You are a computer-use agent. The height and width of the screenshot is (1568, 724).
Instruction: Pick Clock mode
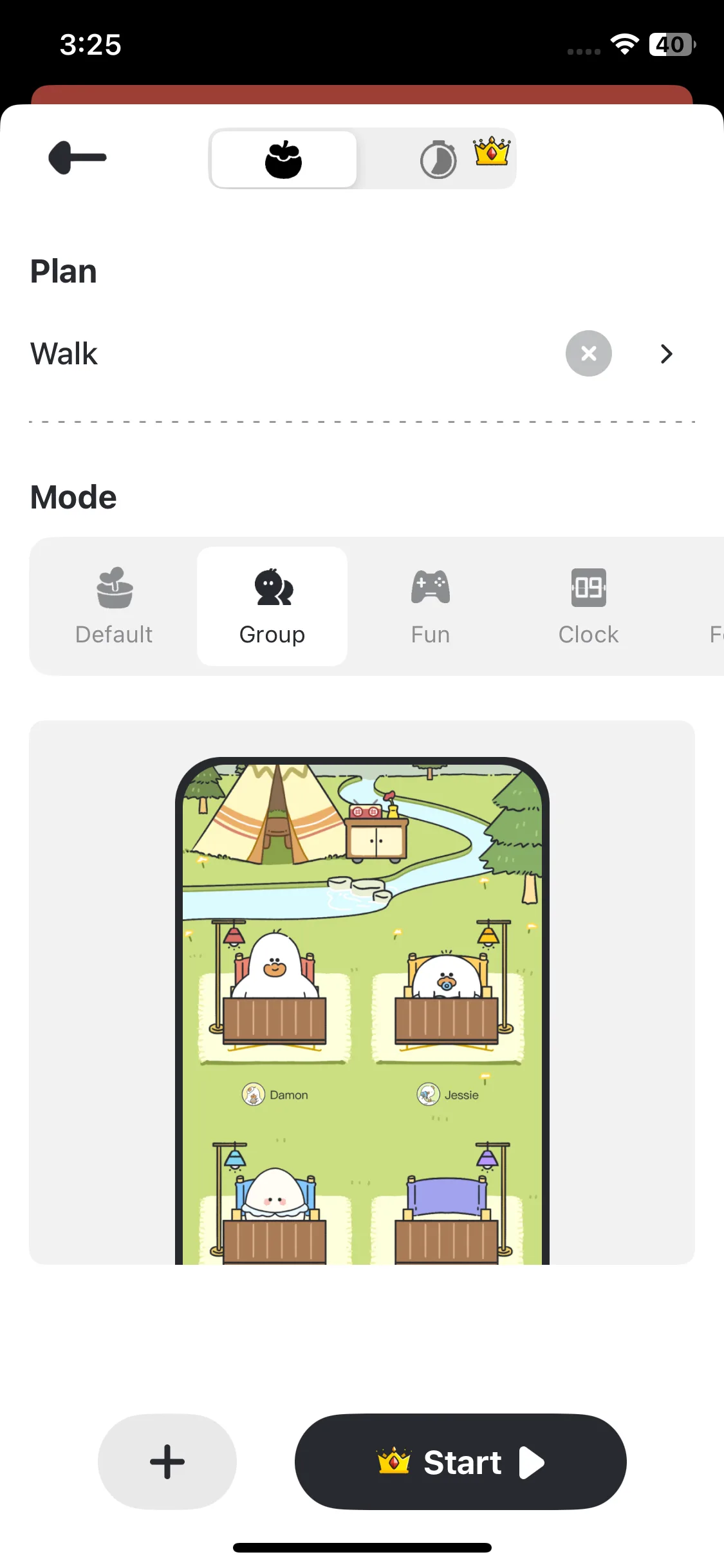click(x=588, y=606)
